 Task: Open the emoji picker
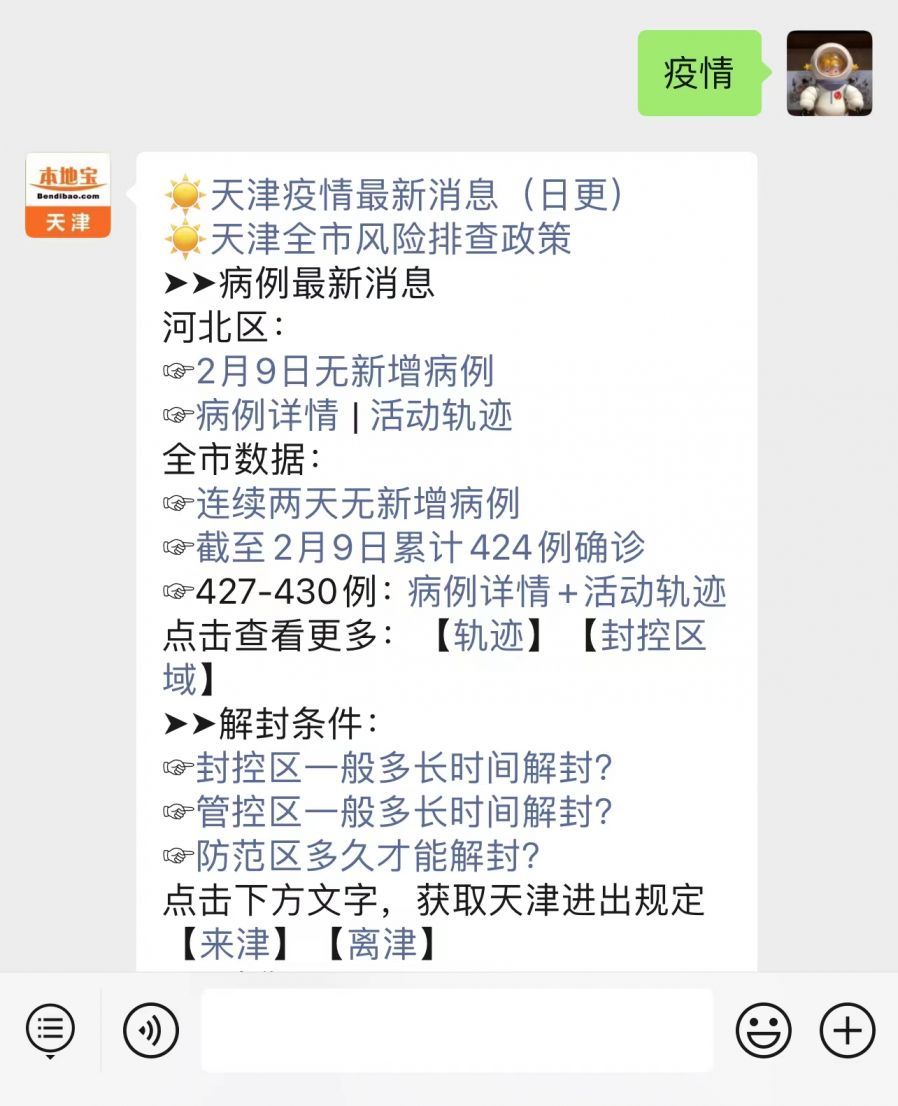[x=763, y=1030]
